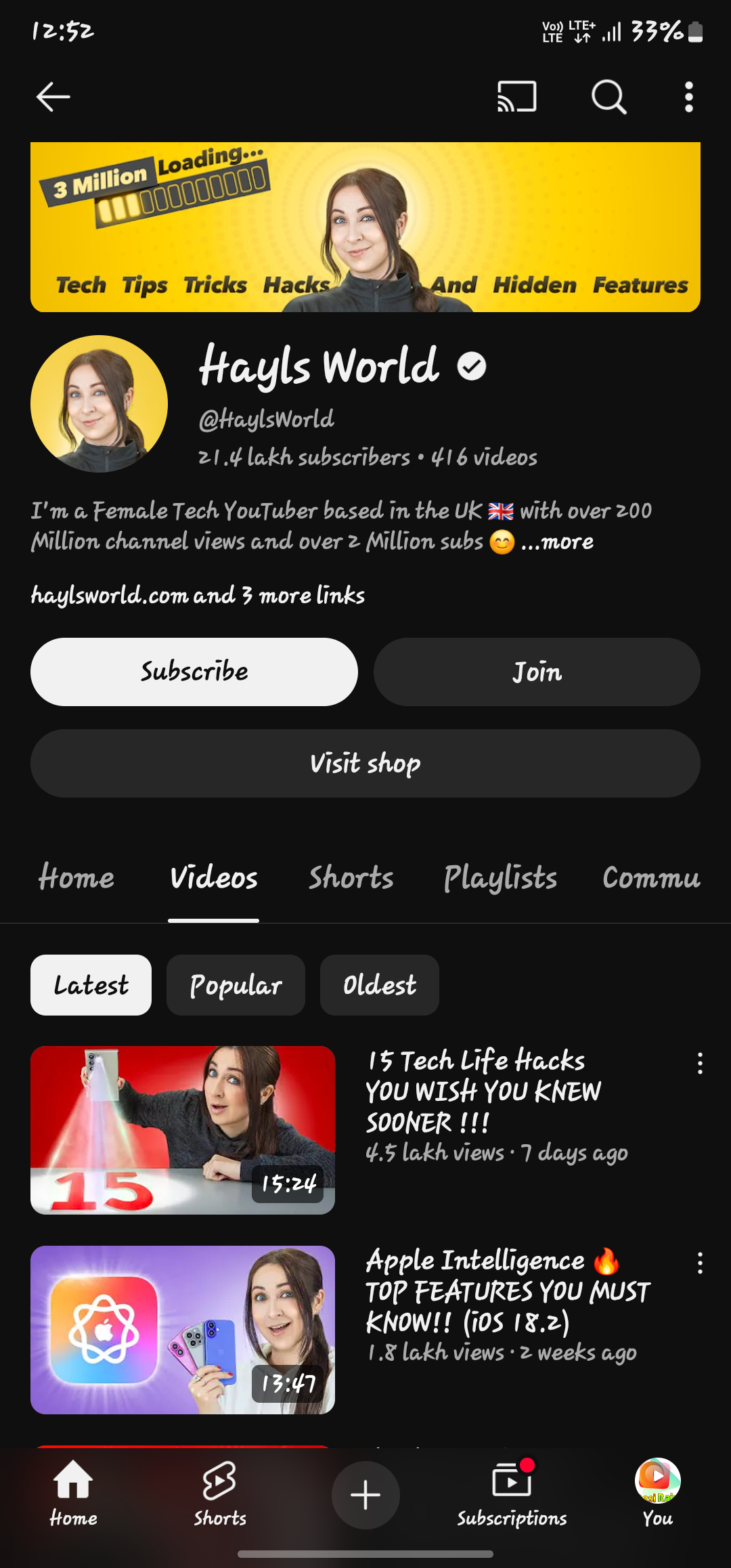
Task: Switch to the Home tab of the channel
Action: [x=75, y=877]
